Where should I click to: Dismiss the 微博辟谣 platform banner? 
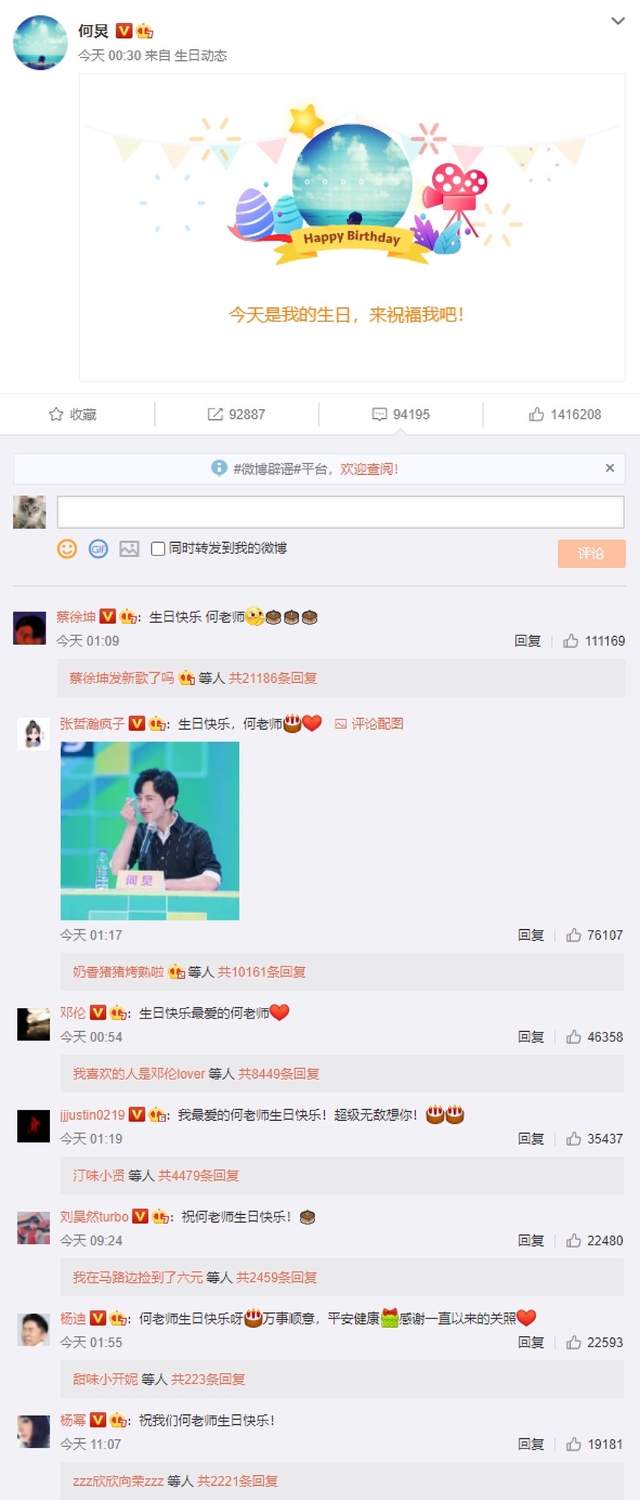click(x=610, y=468)
